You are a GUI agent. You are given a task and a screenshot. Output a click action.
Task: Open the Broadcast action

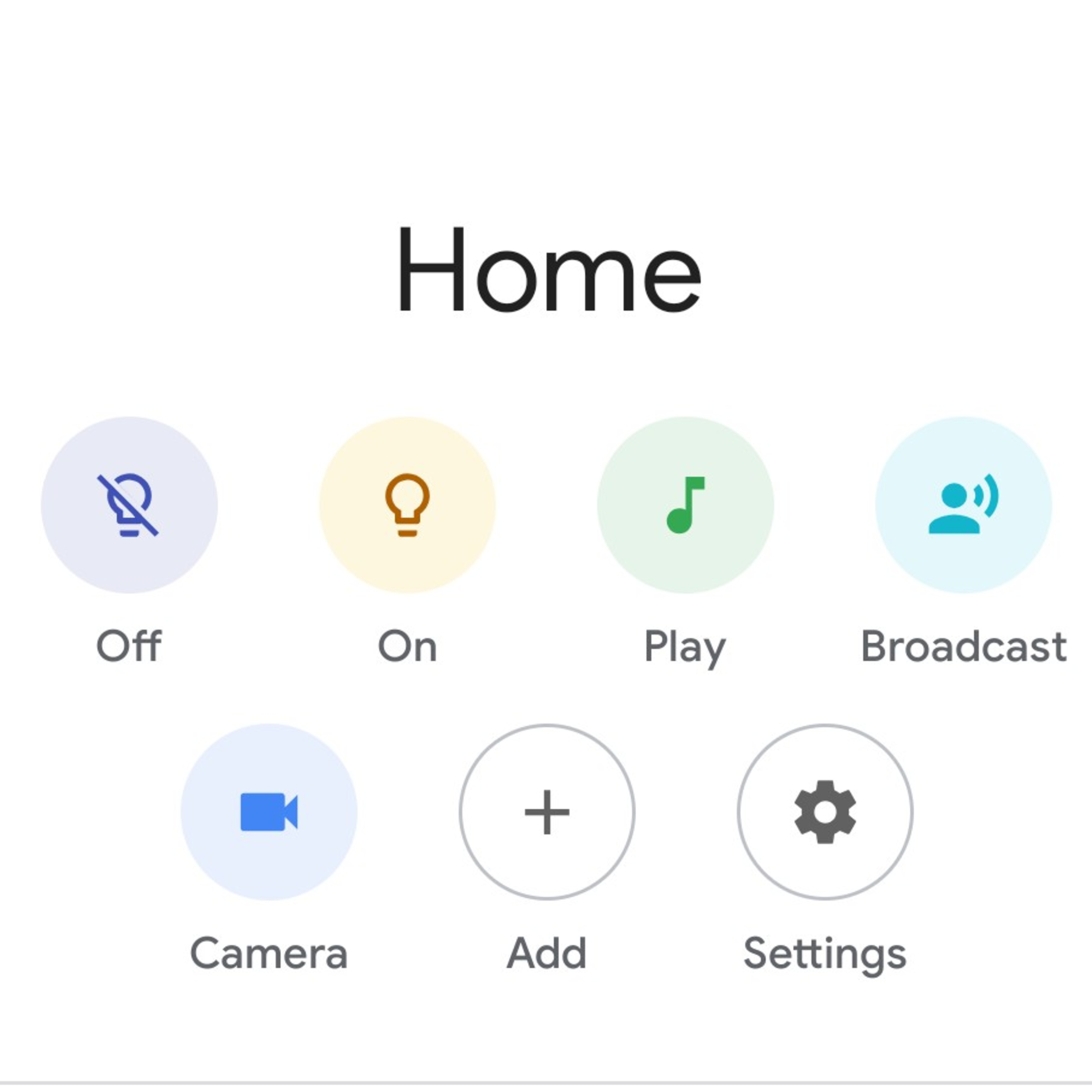963,505
